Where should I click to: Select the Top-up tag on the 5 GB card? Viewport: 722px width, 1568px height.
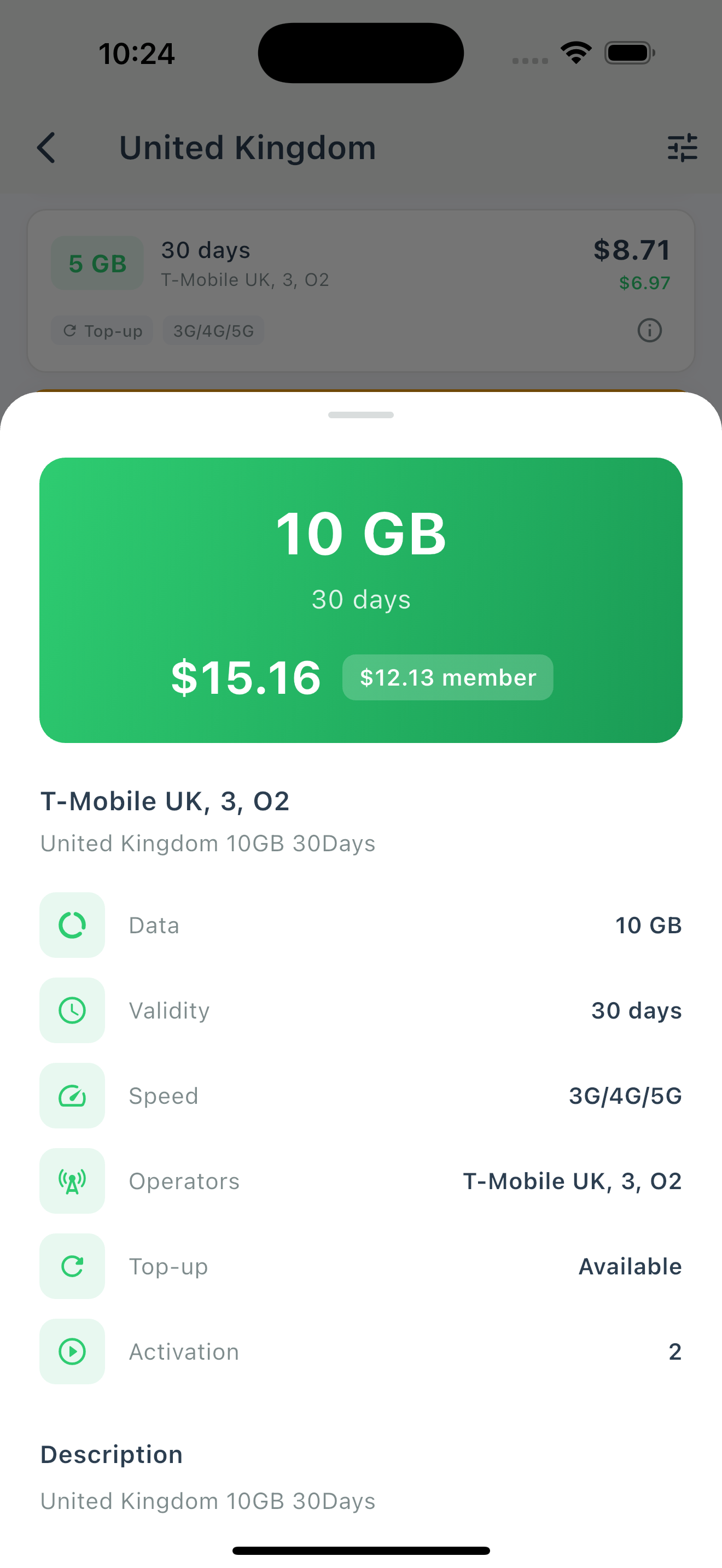tap(101, 331)
